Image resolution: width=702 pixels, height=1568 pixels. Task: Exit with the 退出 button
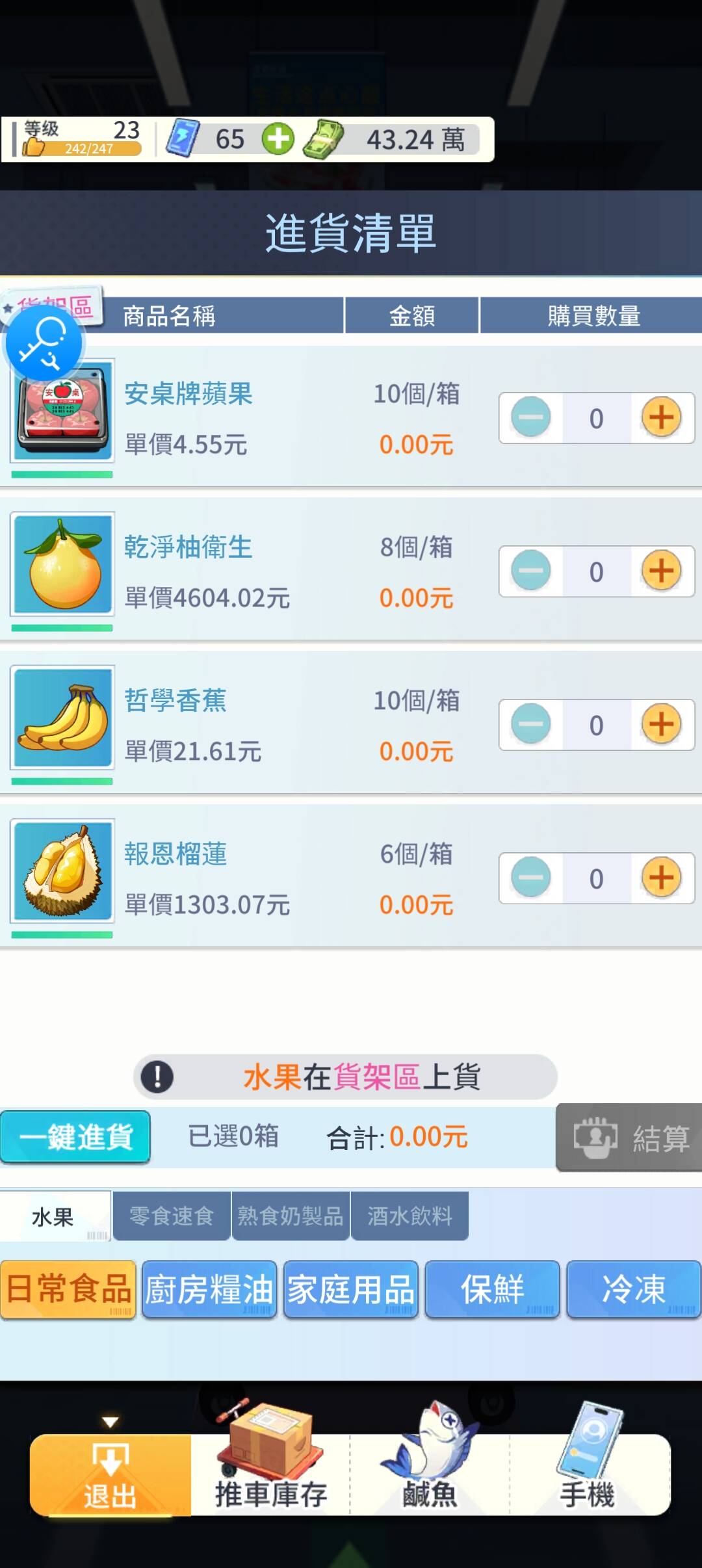(x=110, y=1477)
